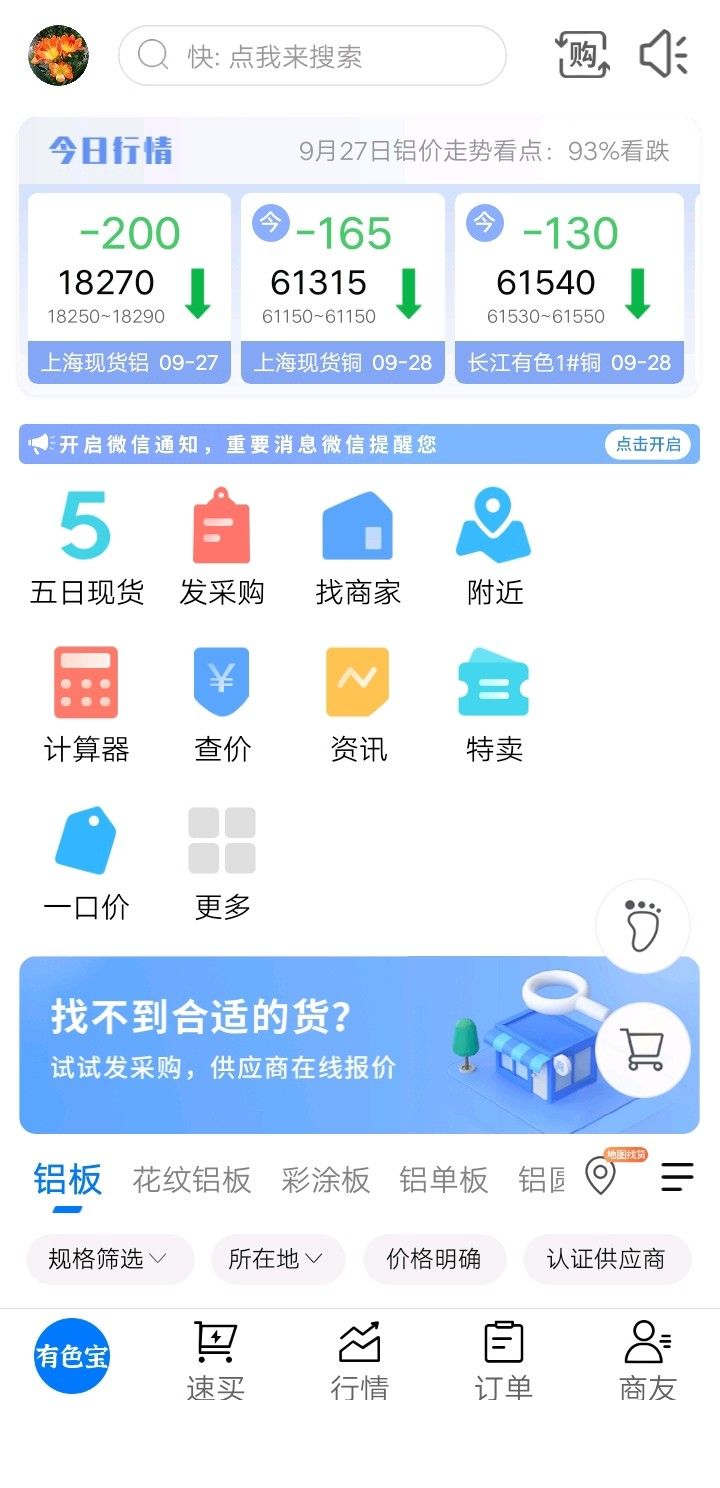This screenshot has width=720, height=1488.
Task: Tap the speaker sound icon
Action: click(x=663, y=54)
